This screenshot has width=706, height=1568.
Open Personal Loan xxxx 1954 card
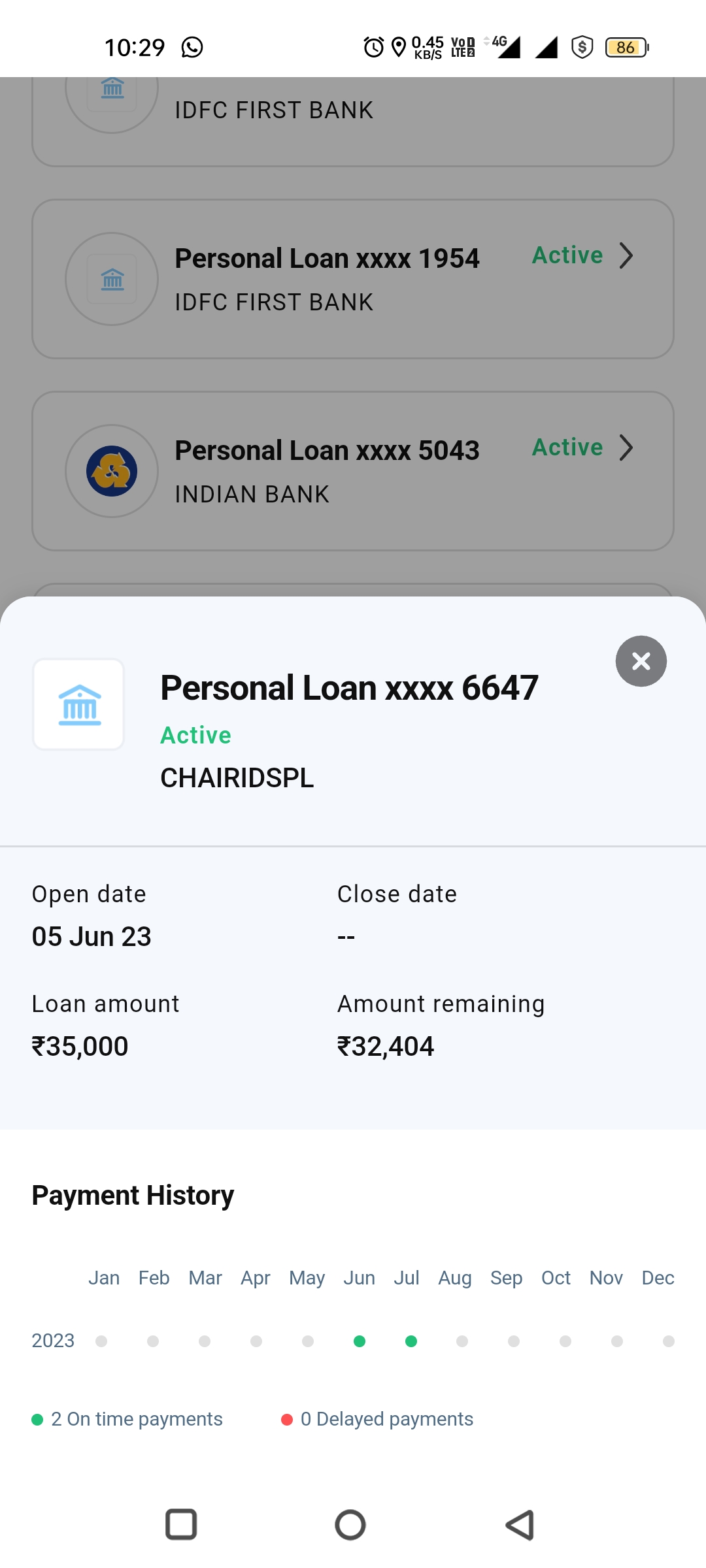coord(353,279)
